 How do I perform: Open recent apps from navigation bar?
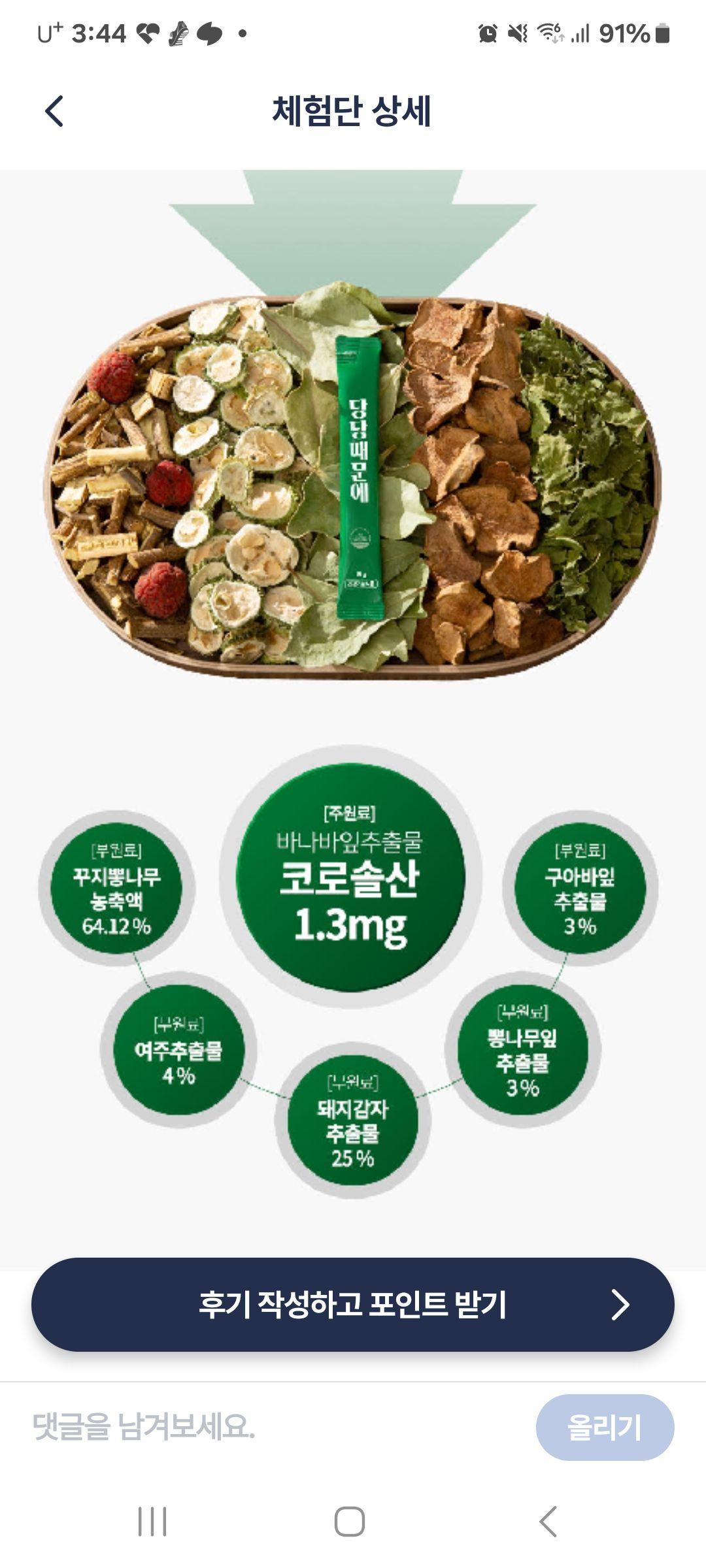pyautogui.click(x=152, y=1522)
